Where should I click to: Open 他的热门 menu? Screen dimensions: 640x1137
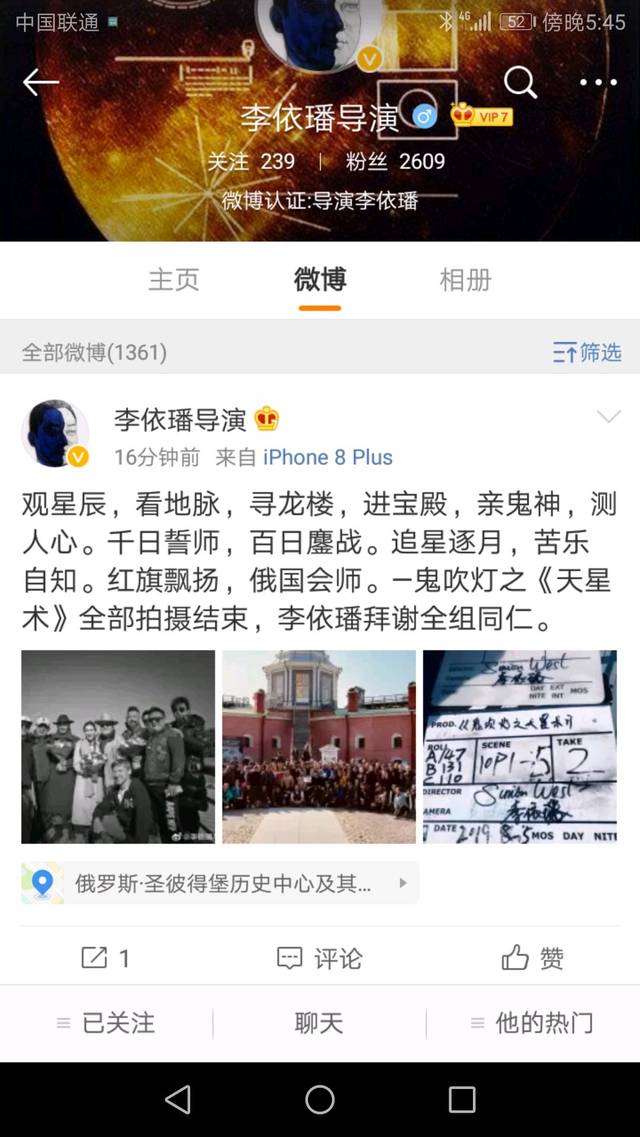click(x=533, y=1023)
